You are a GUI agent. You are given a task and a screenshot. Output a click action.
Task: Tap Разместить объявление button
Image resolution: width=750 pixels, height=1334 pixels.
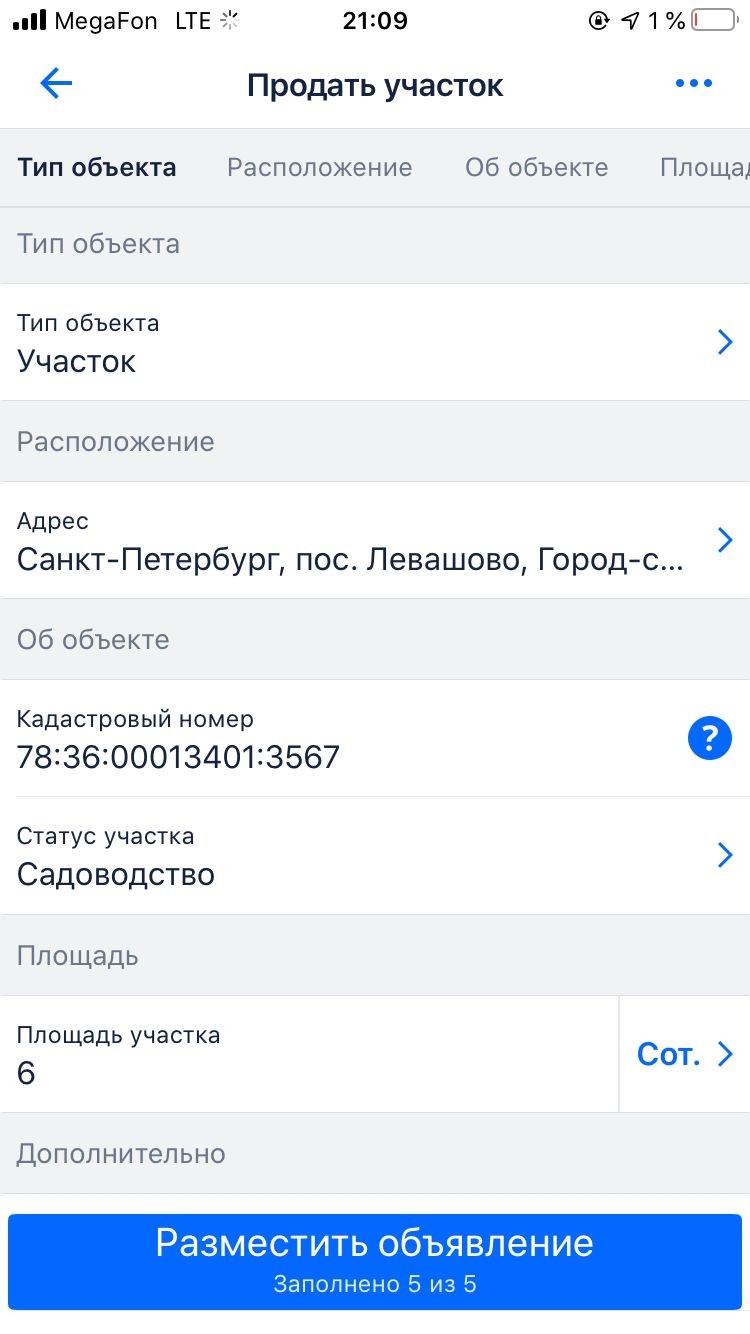[x=375, y=1261]
